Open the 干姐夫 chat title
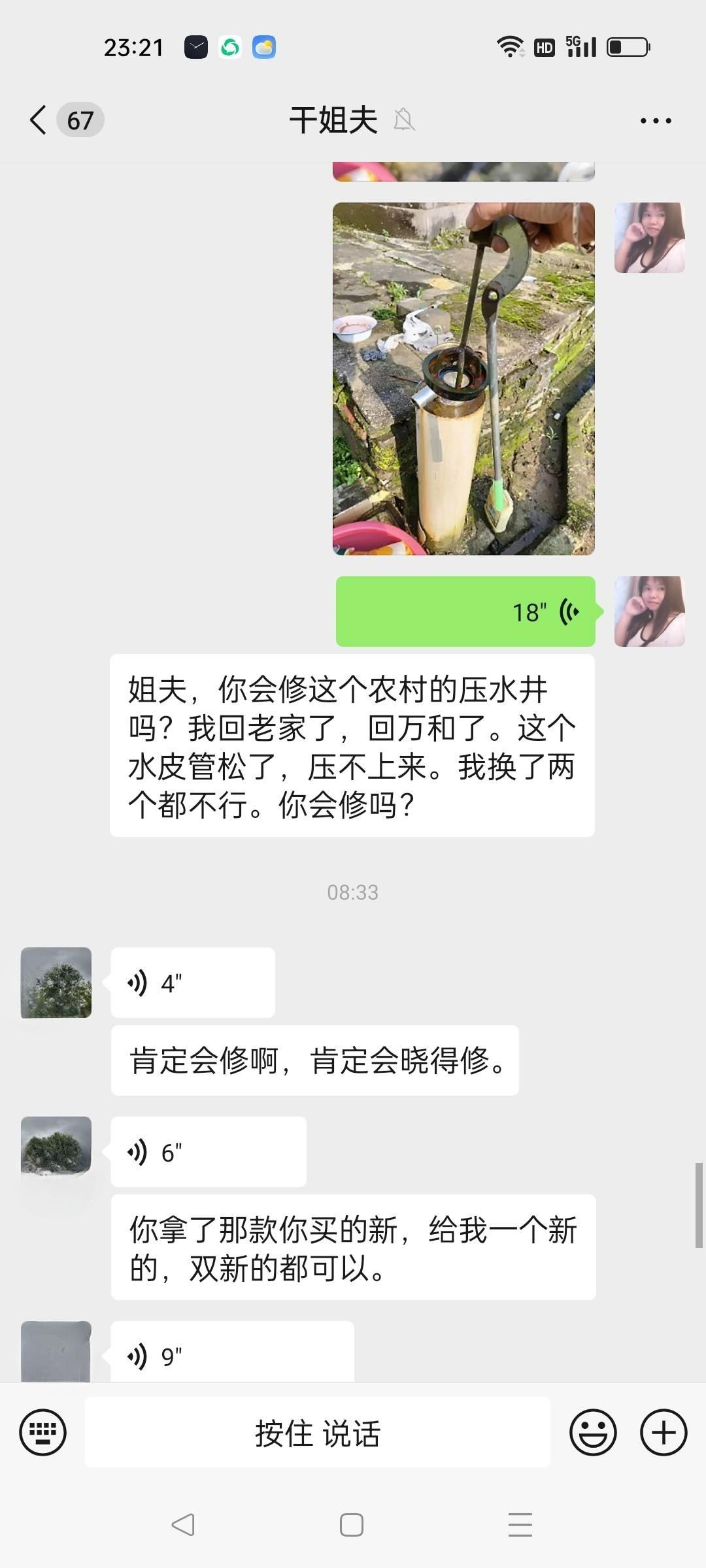The image size is (706, 1568). (x=333, y=121)
